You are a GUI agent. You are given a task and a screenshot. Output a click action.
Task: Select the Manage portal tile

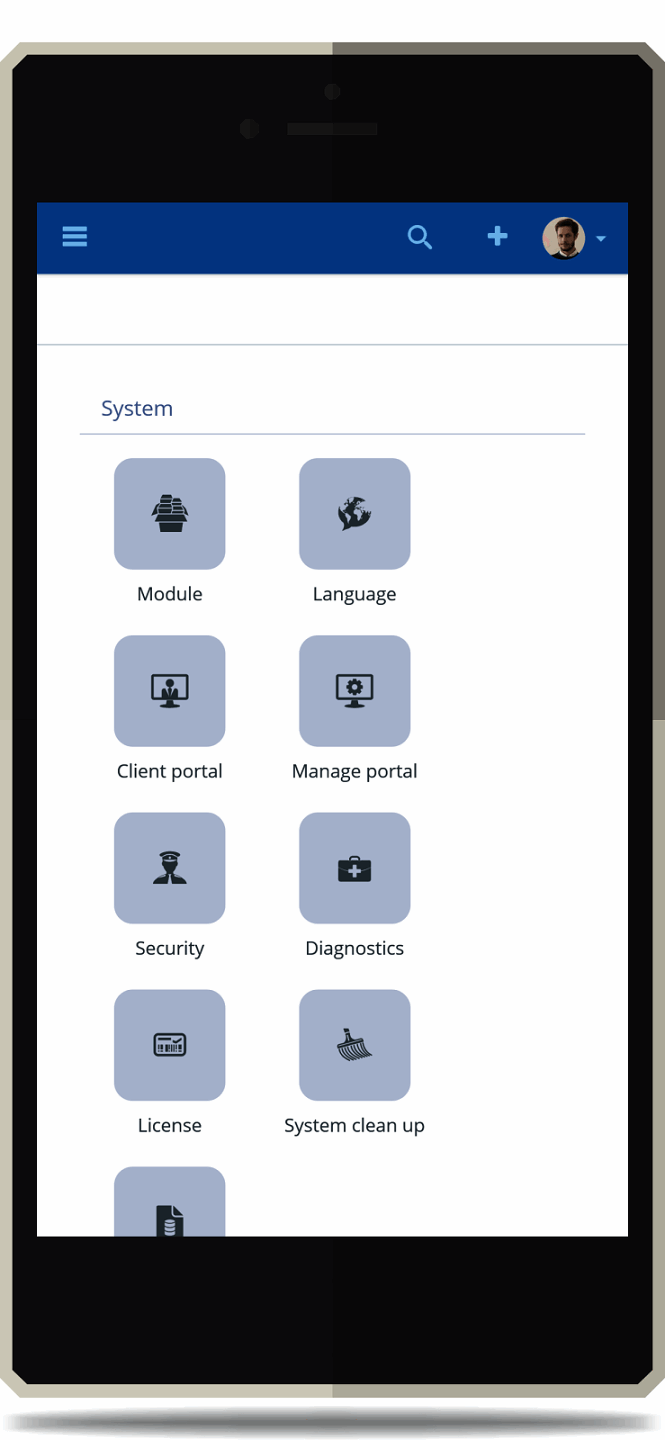coord(354,691)
